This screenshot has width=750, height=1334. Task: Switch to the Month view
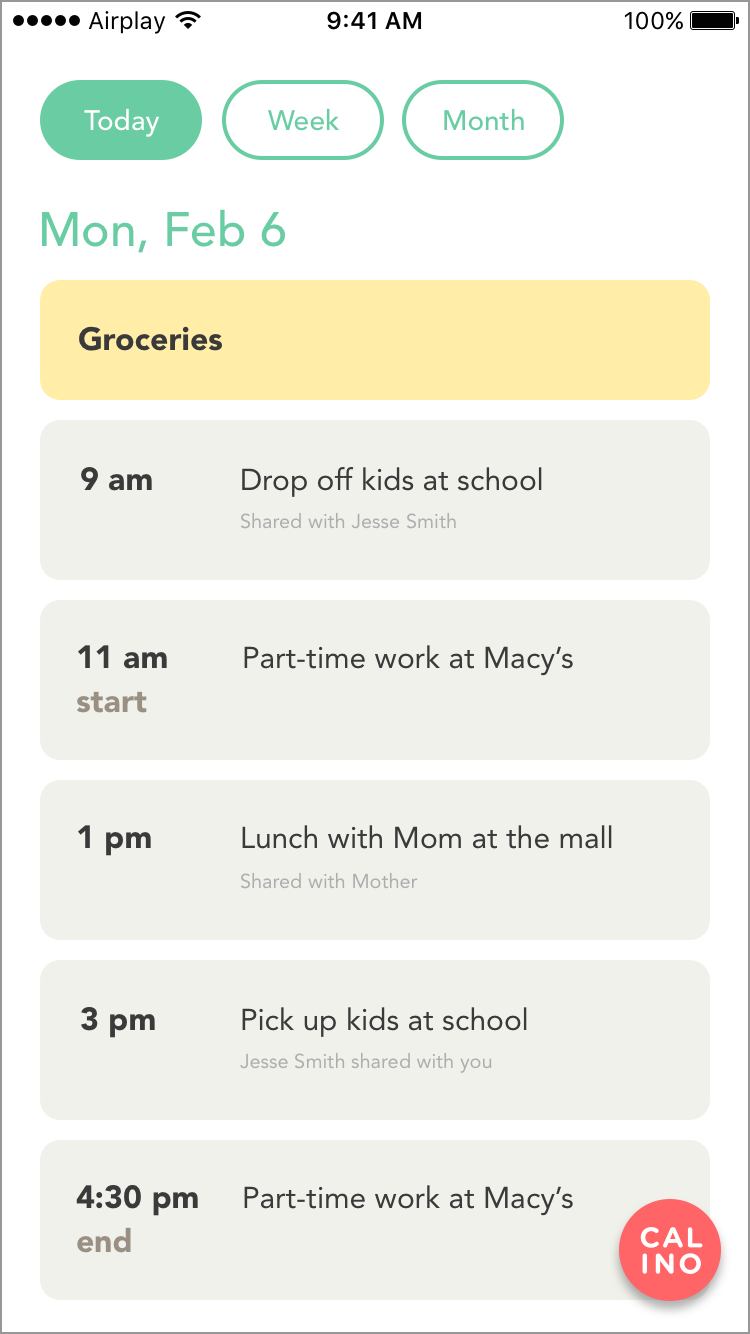[483, 120]
